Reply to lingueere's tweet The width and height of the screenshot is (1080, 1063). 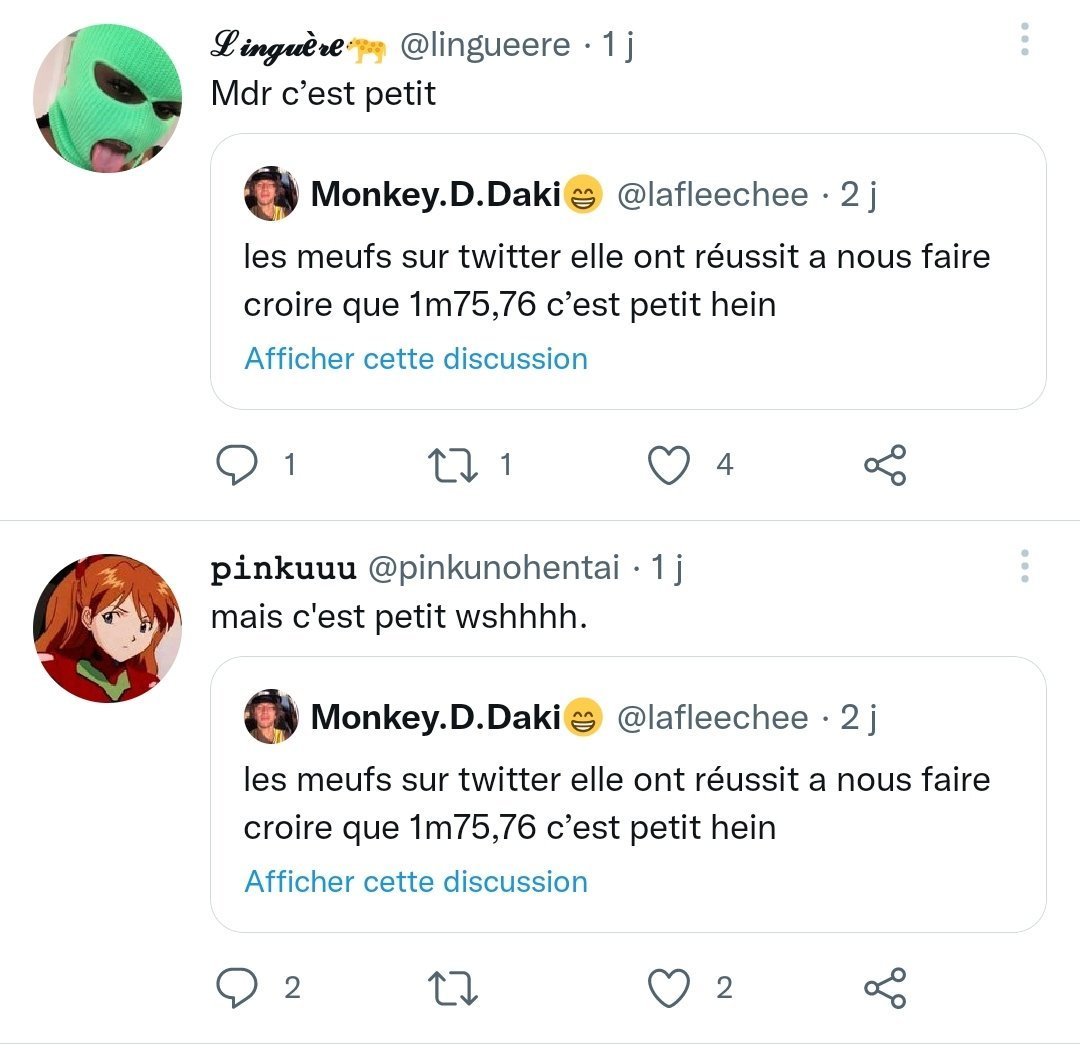click(x=237, y=465)
